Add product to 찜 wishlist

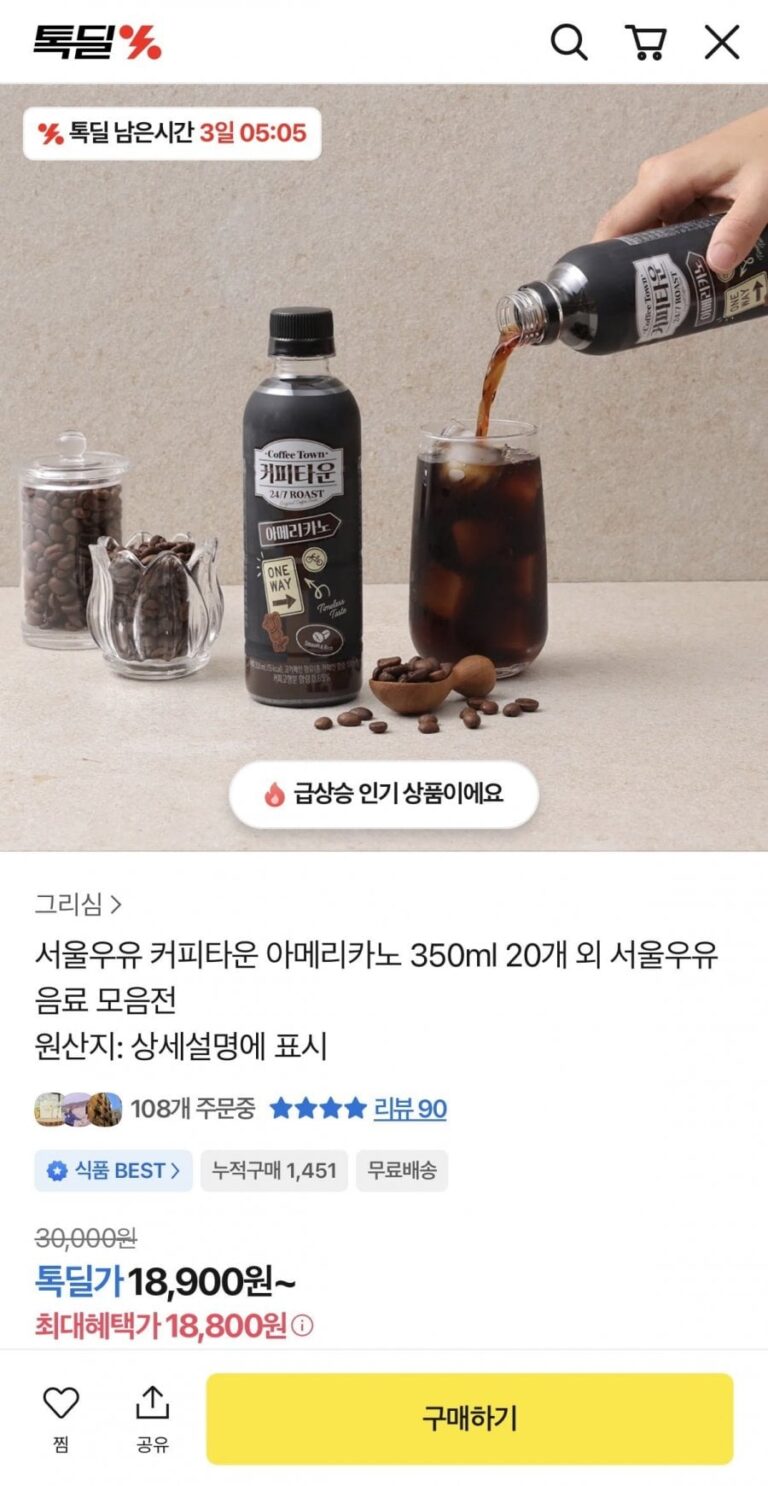(60, 1417)
